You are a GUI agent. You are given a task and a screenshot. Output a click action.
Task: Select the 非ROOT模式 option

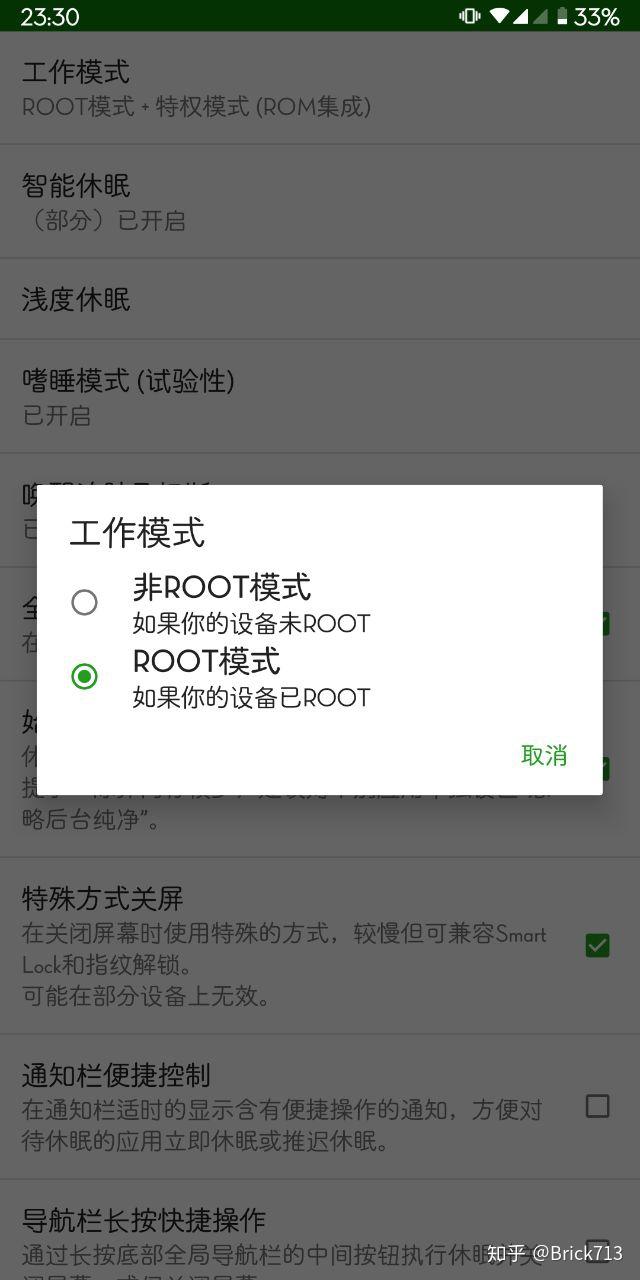tap(85, 602)
